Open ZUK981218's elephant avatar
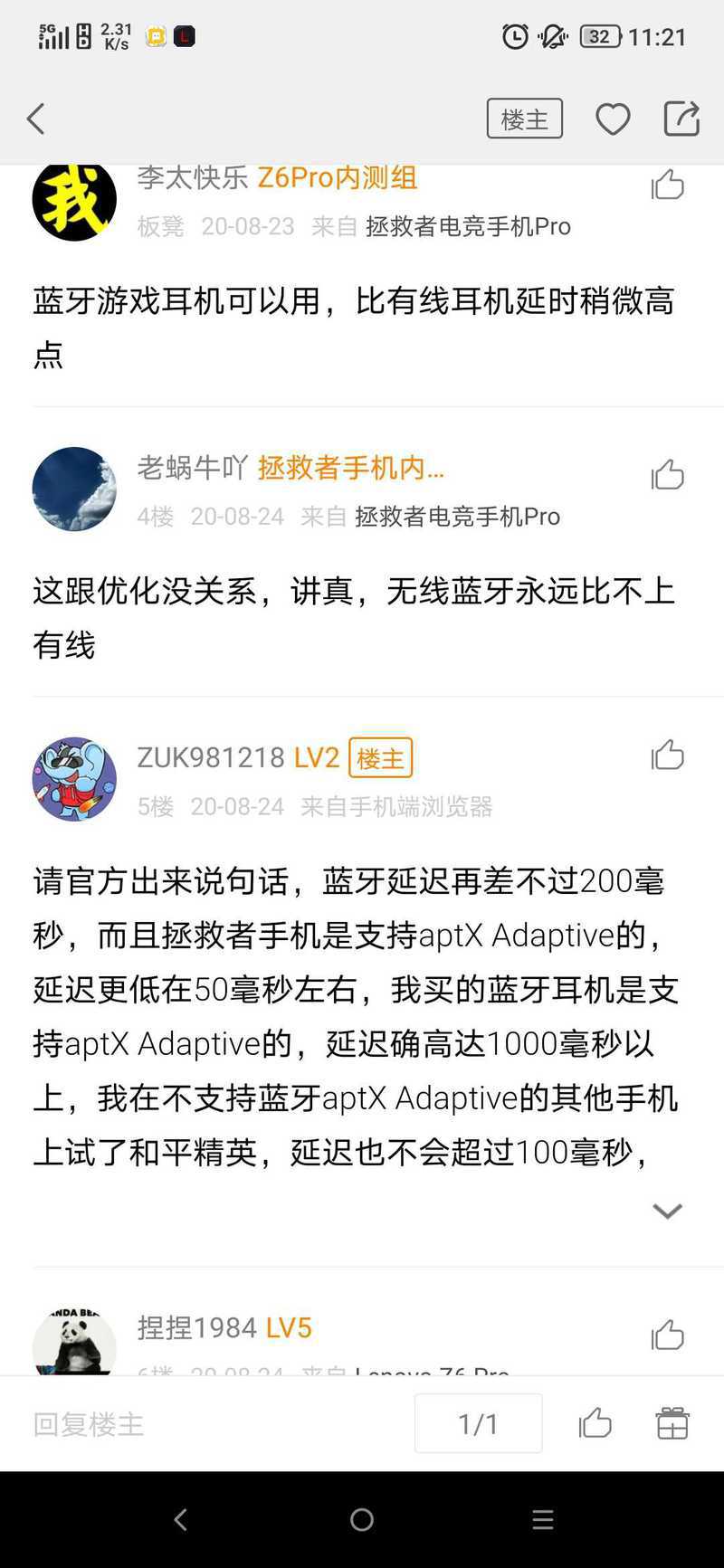724x1568 pixels. tap(74, 779)
